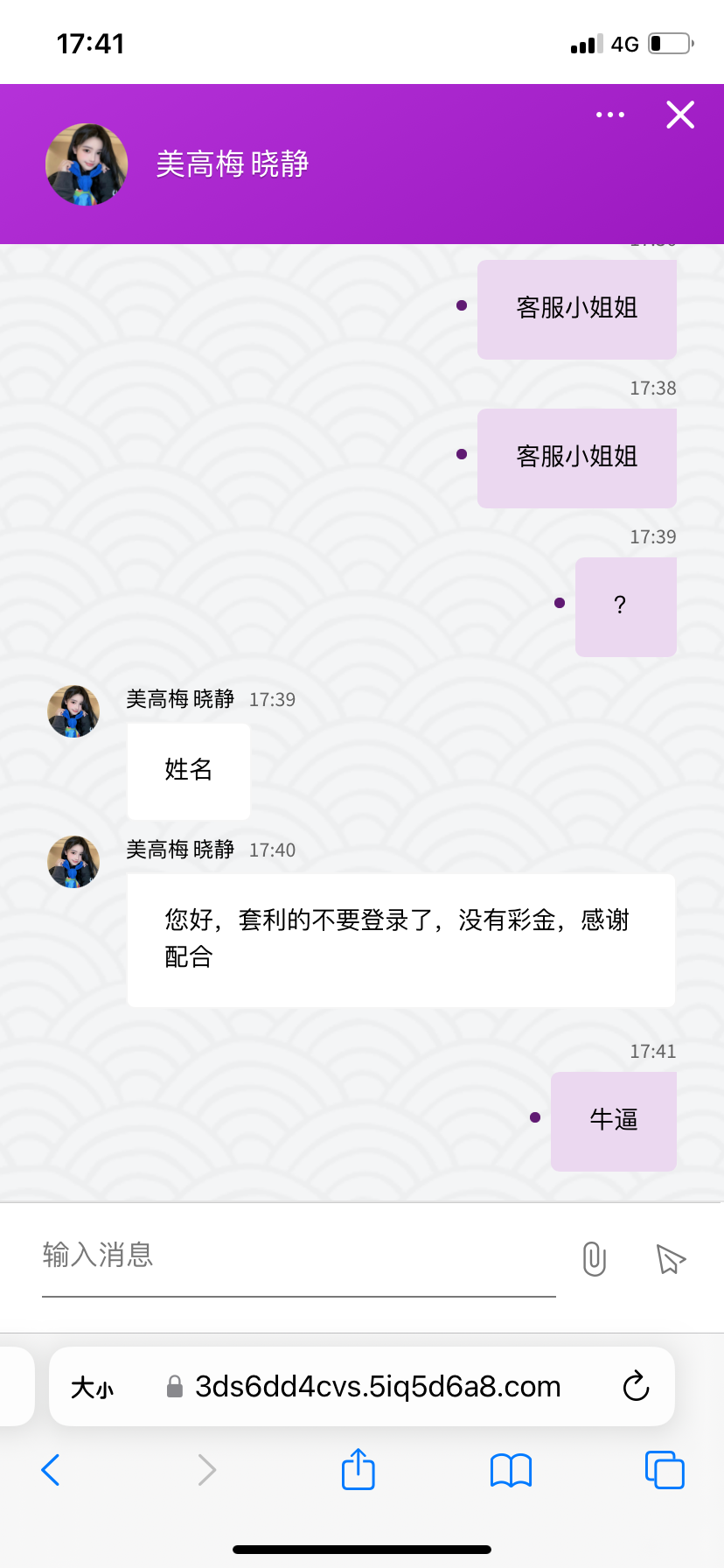The width and height of the screenshot is (724, 1568).
Task: Go back to the previous page
Action: (x=51, y=1470)
